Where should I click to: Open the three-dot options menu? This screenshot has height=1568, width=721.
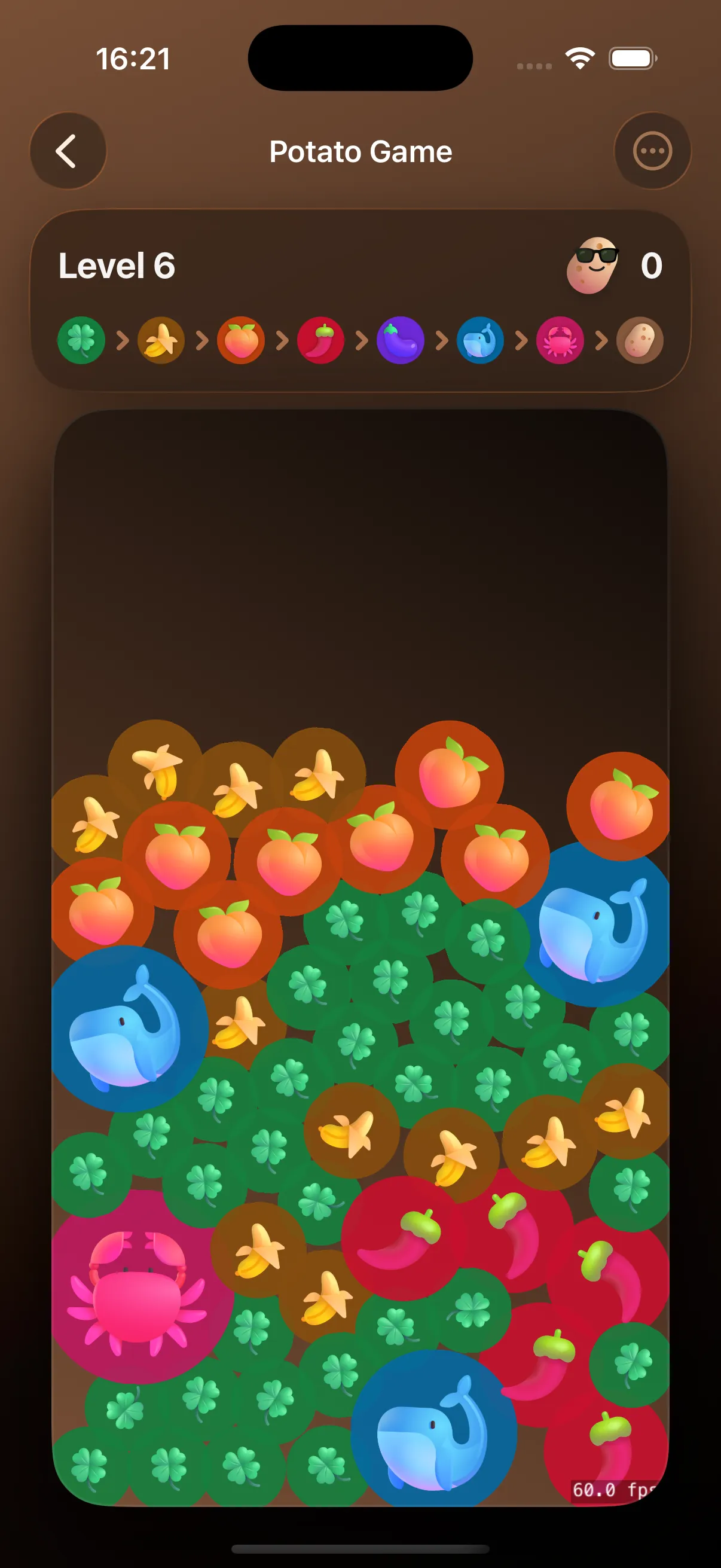click(x=652, y=151)
